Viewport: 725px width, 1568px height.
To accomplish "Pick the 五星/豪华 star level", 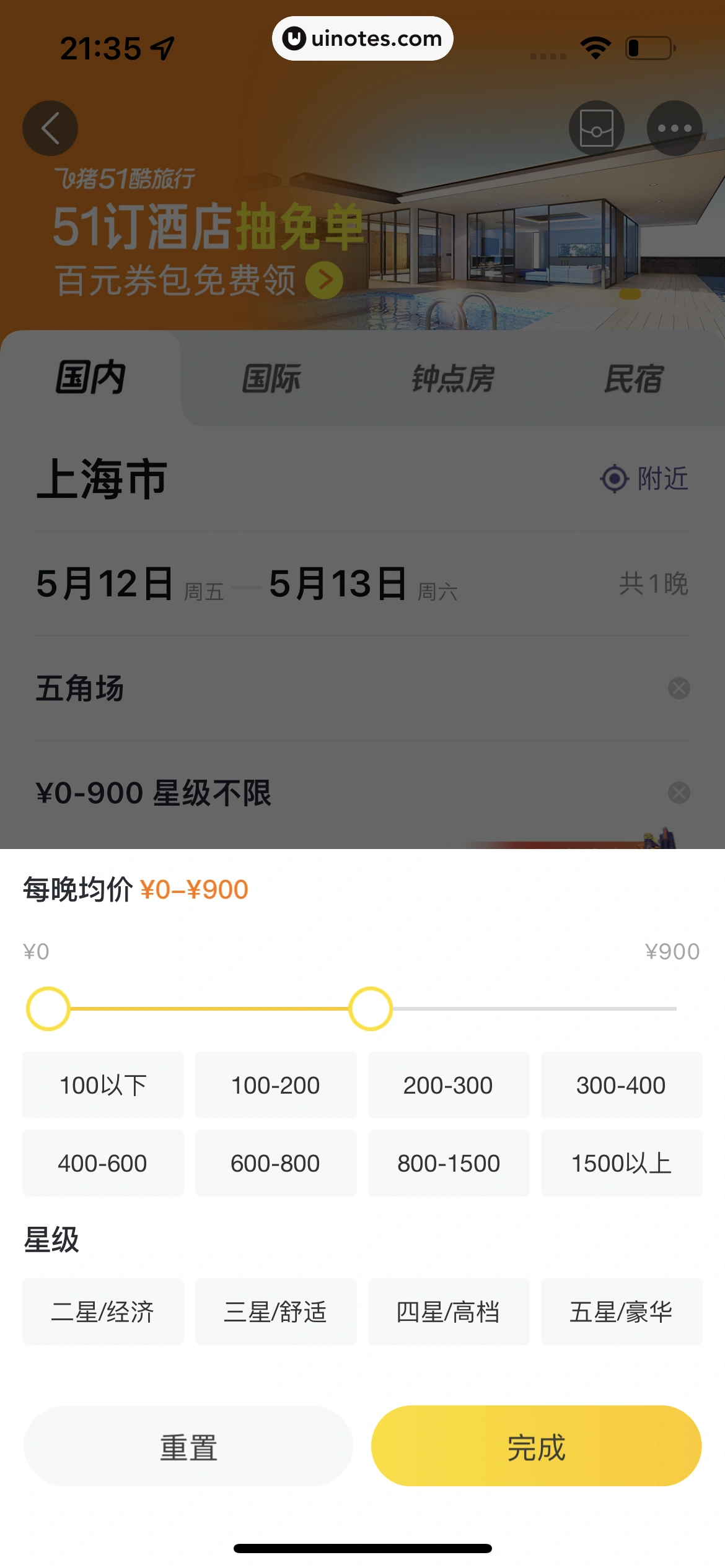I will click(x=621, y=1312).
